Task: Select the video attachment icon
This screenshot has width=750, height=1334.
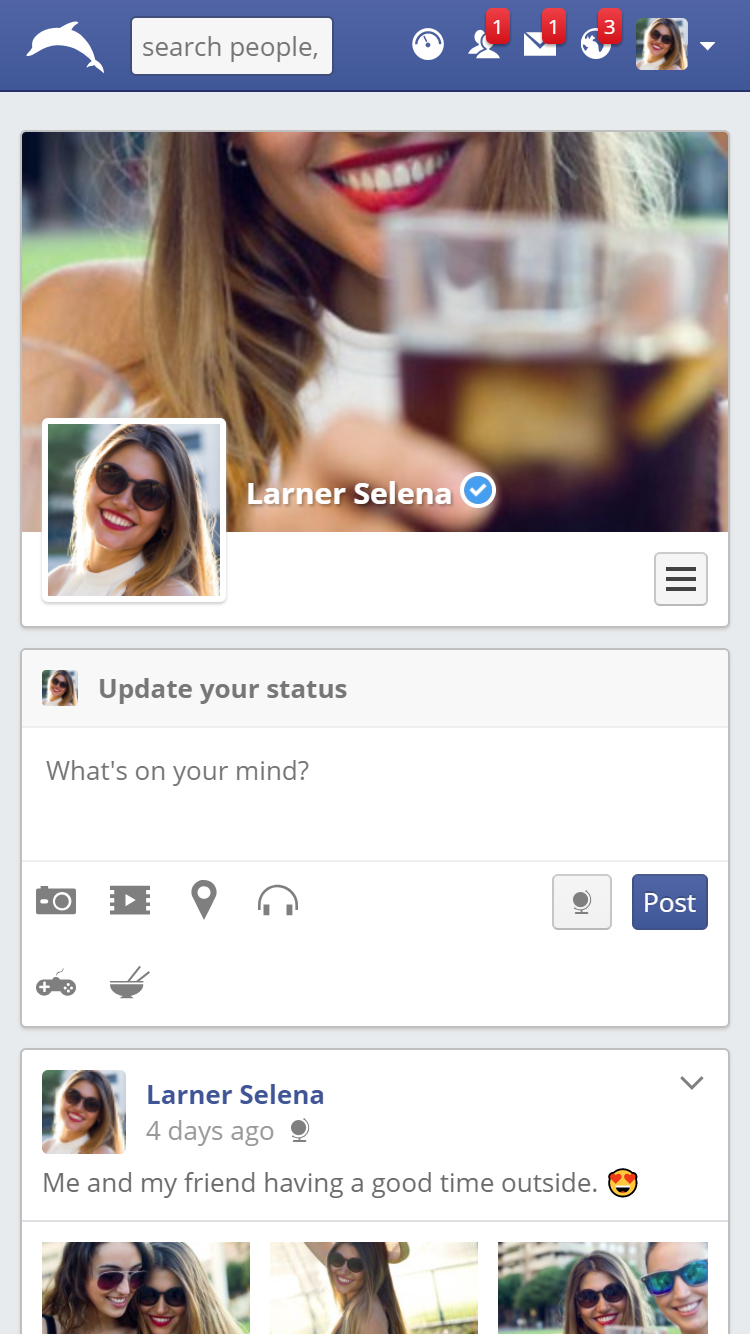Action: (x=129, y=899)
